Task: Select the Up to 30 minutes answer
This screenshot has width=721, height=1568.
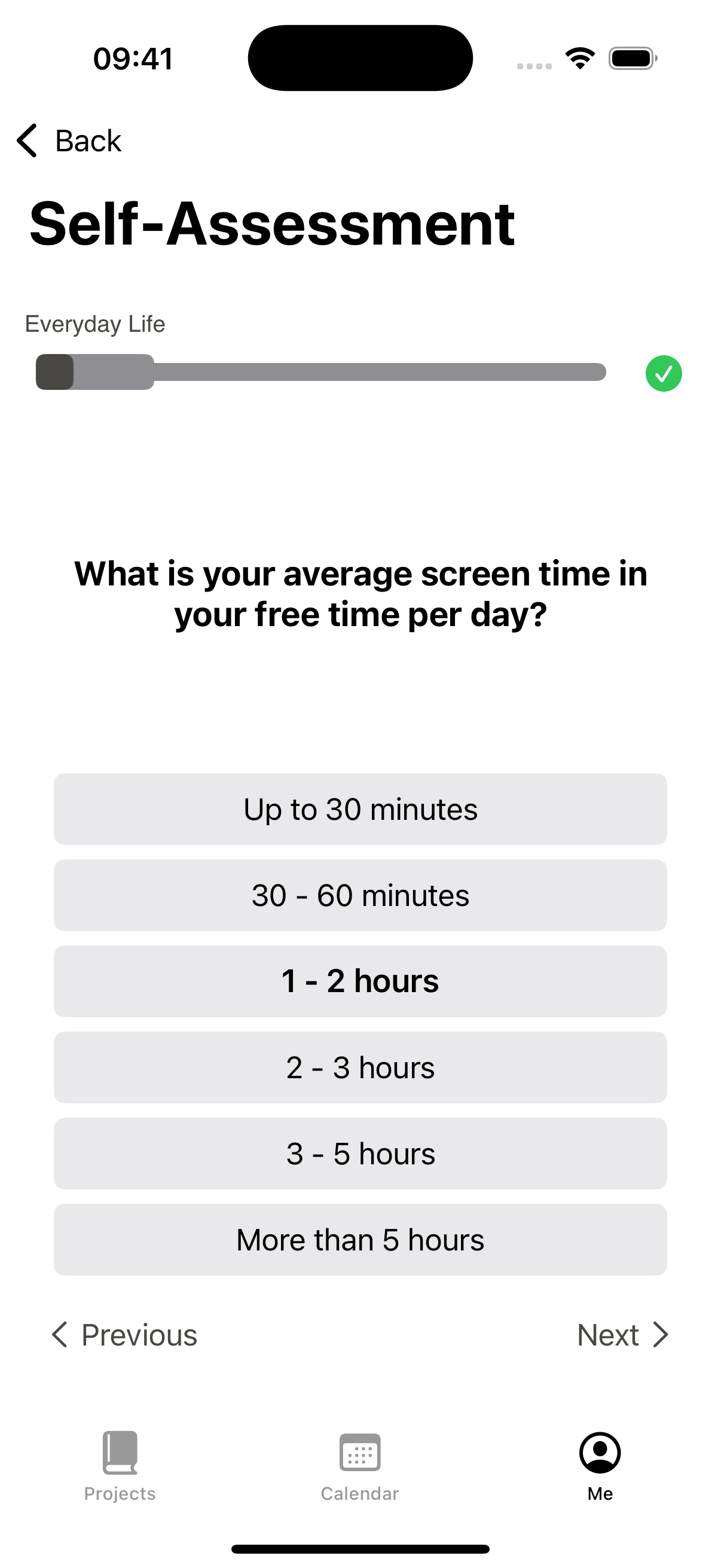Action: click(x=360, y=809)
